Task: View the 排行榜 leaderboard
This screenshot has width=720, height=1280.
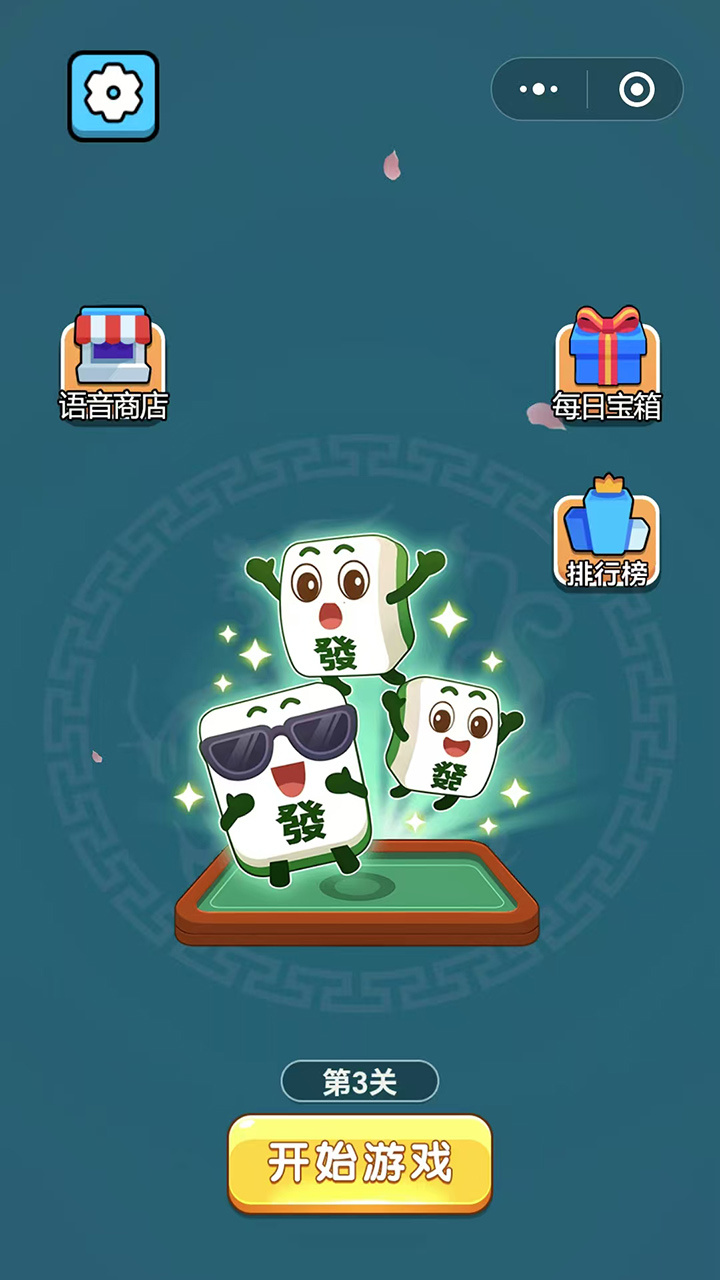Action: (607, 534)
